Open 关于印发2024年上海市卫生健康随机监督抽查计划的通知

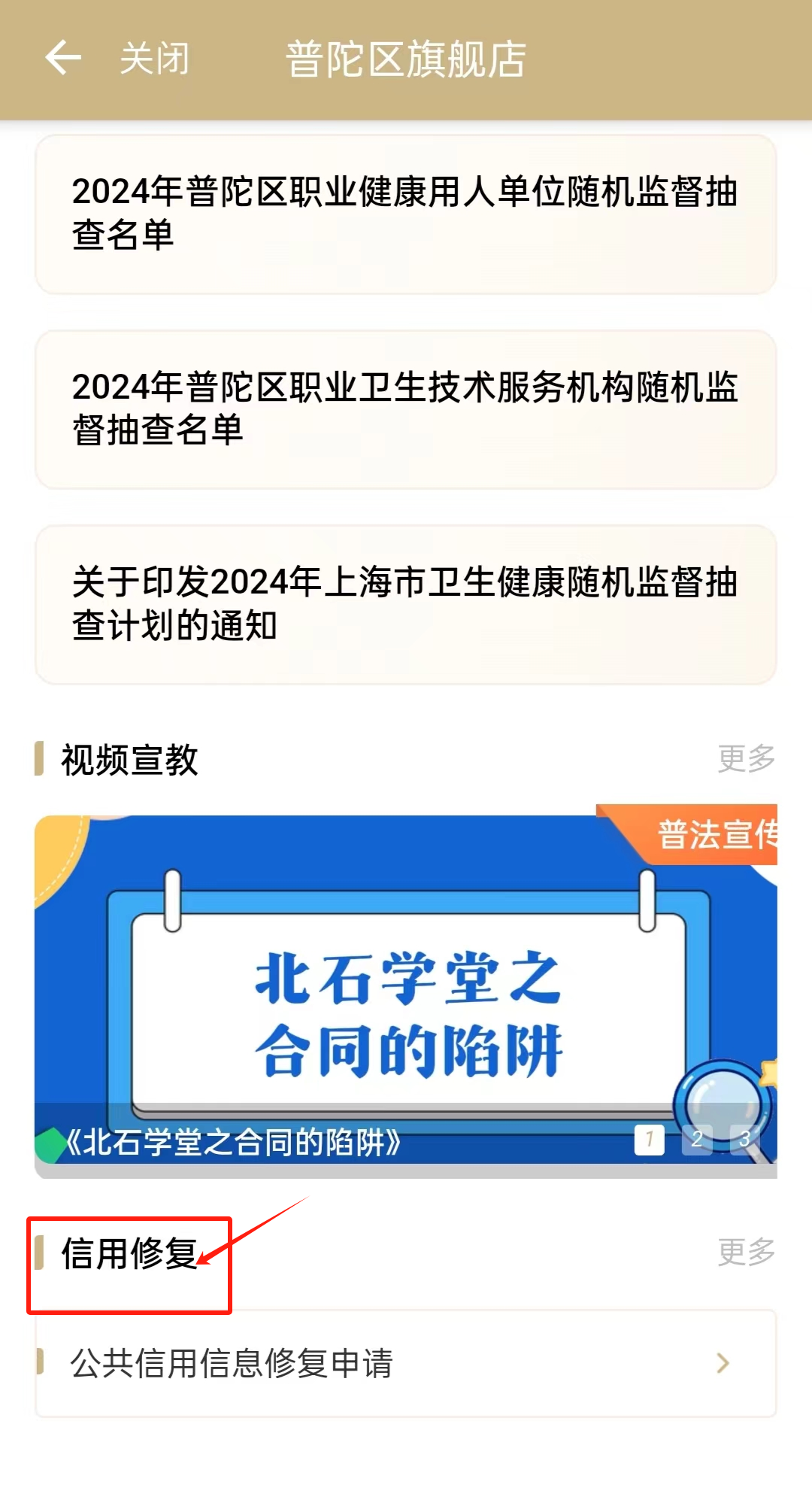tap(405, 604)
